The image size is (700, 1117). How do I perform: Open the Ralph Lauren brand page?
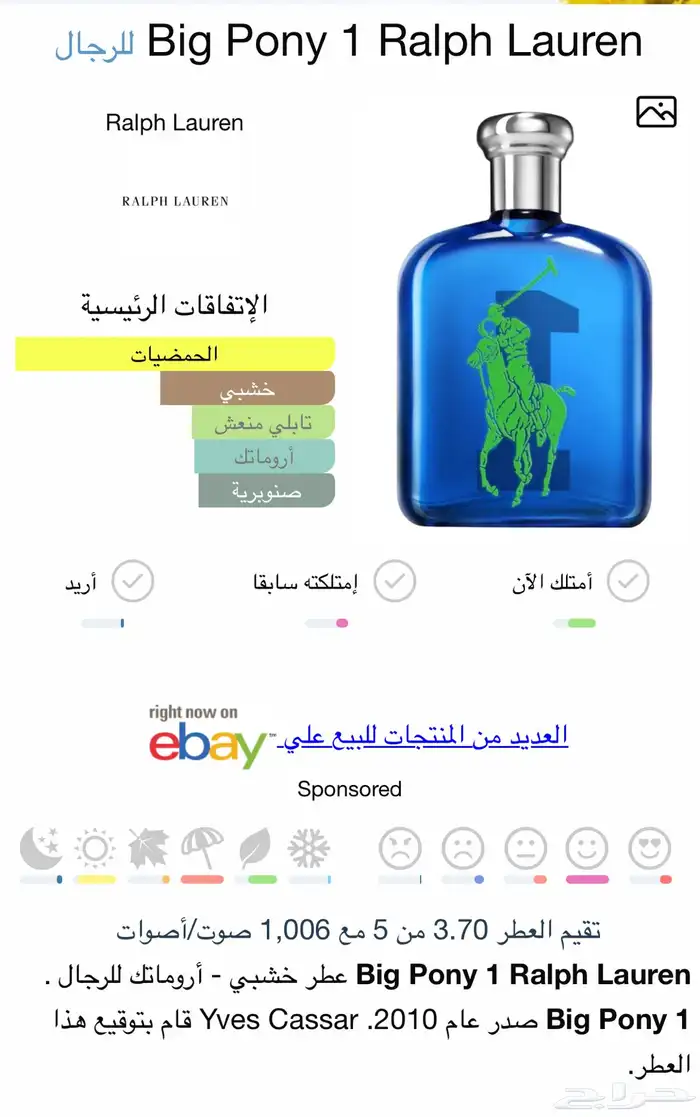pos(174,123)
